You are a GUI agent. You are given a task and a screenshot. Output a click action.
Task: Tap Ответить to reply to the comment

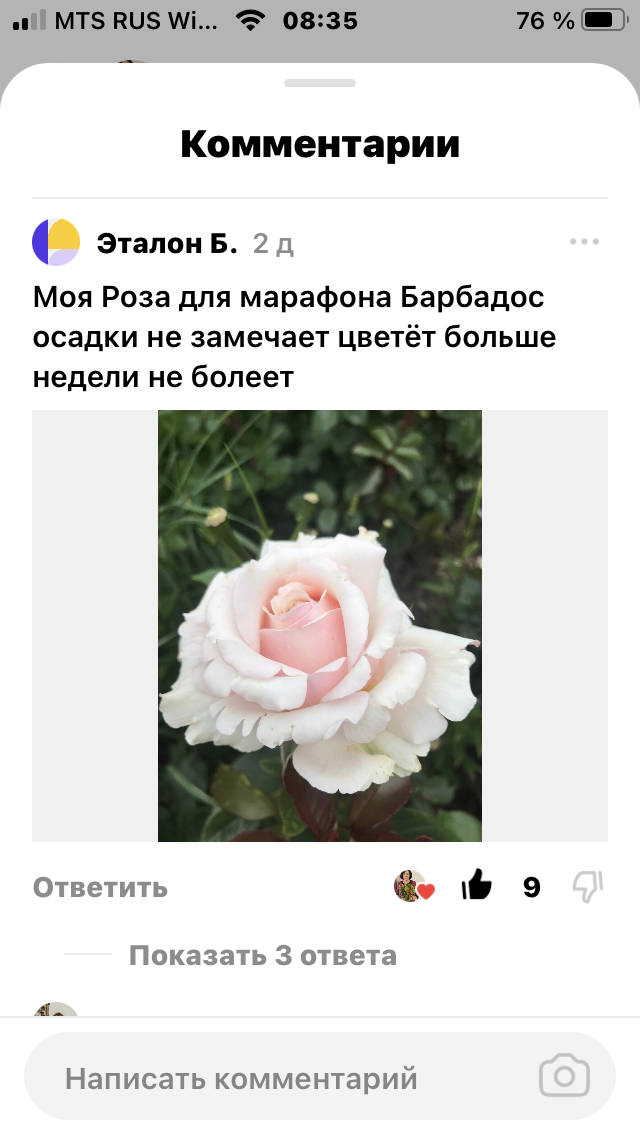click(100, 887)
